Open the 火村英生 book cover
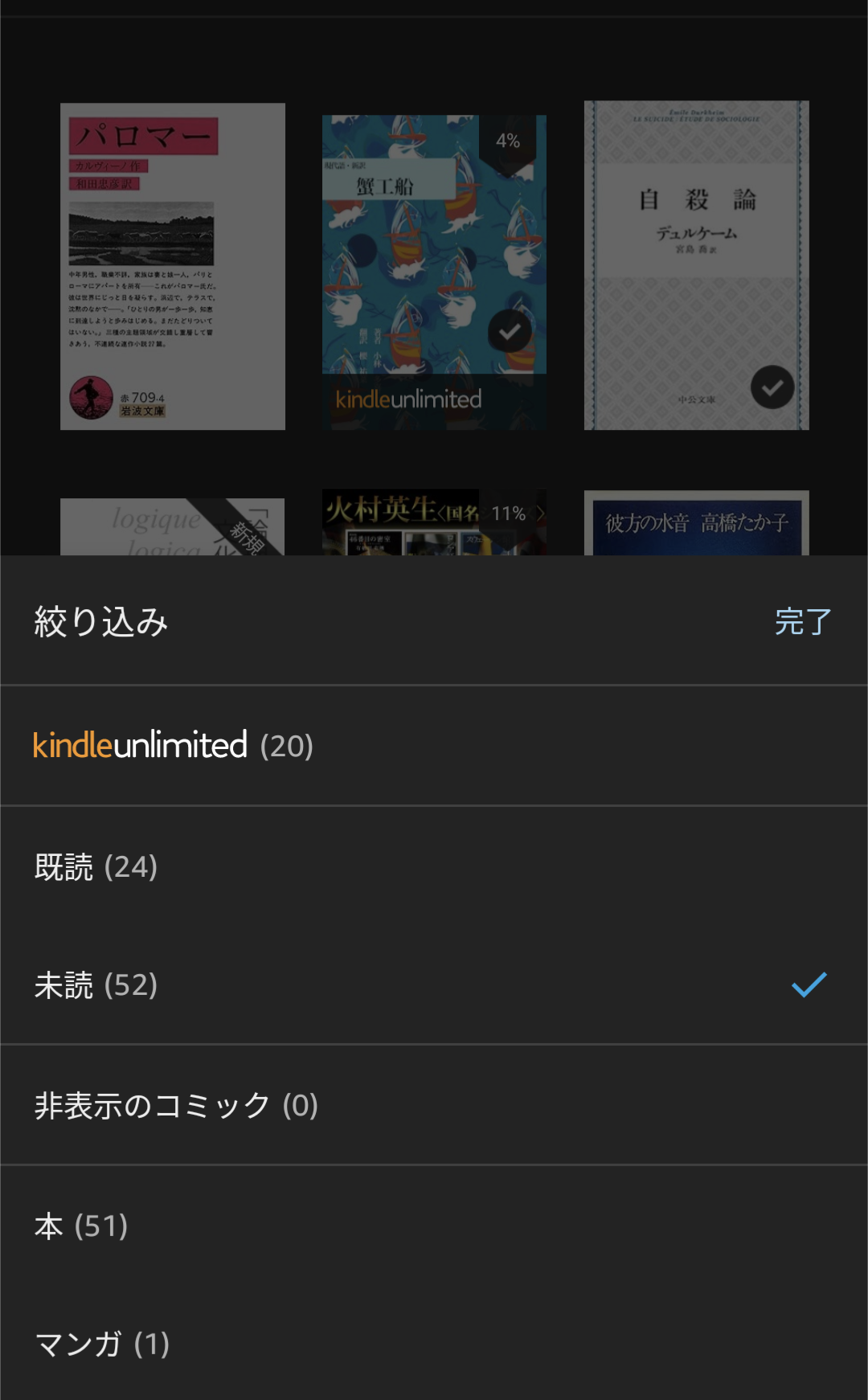This screenshot has height=1400, width=868. tap(434, 522)
